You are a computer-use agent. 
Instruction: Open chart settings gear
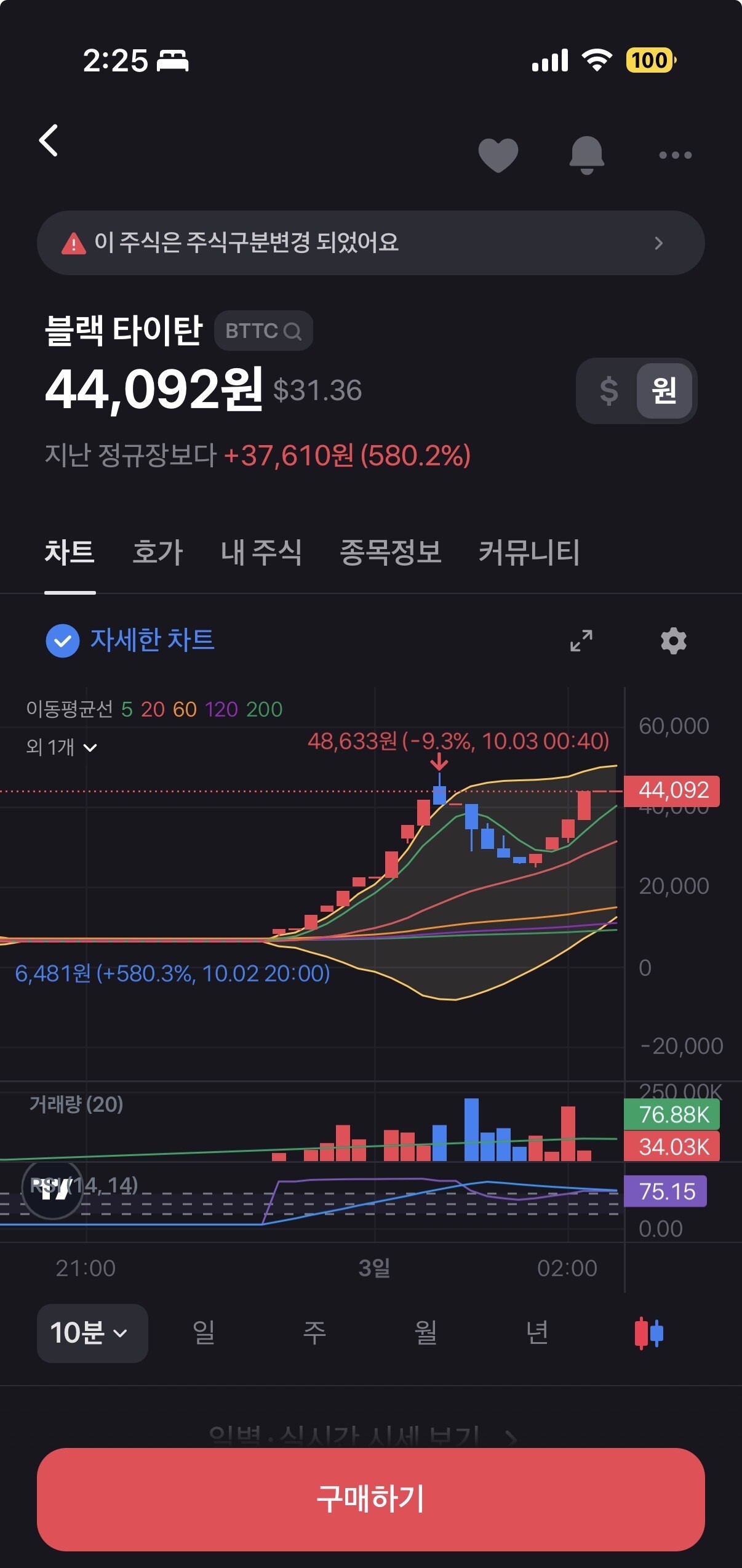674,641
